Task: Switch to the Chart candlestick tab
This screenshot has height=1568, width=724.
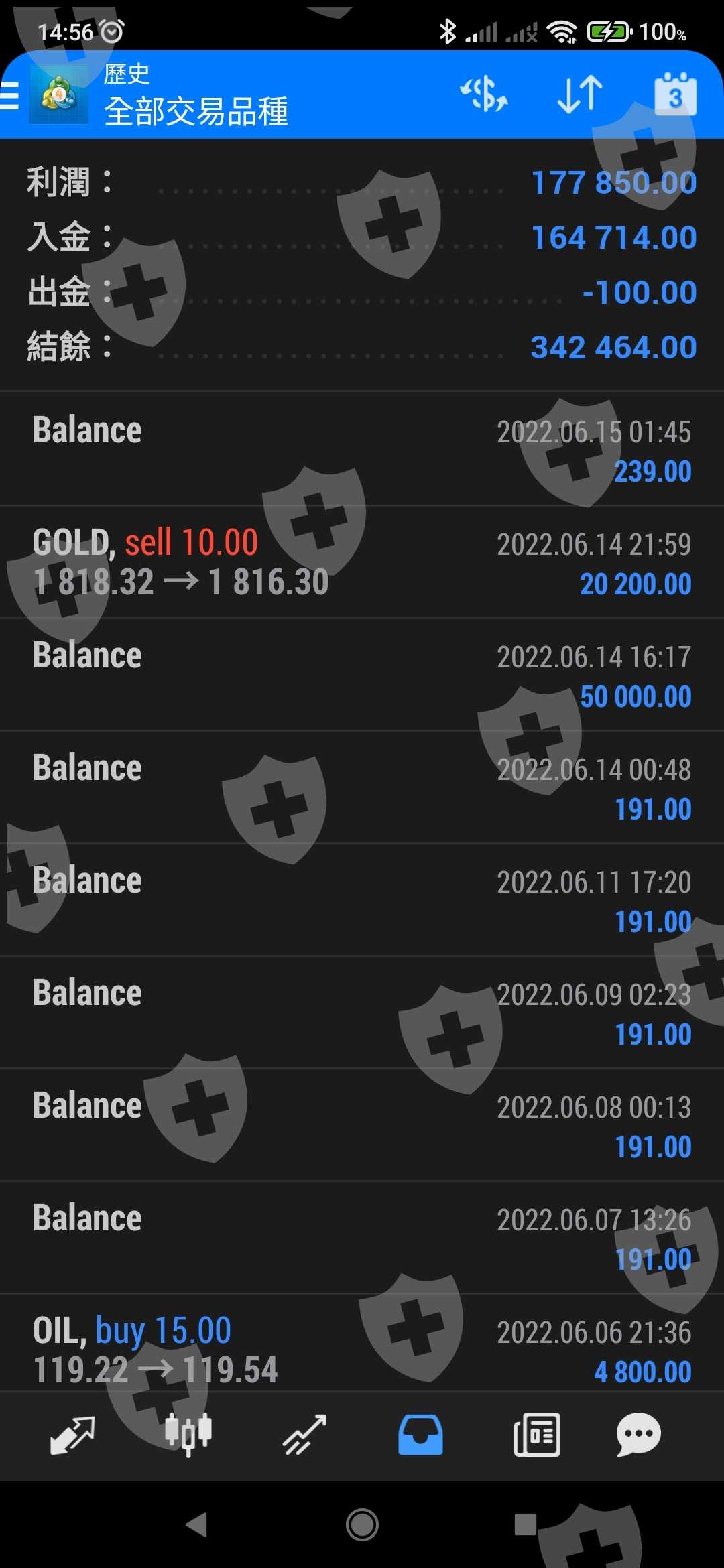Action: click(x=188, y=1435)
